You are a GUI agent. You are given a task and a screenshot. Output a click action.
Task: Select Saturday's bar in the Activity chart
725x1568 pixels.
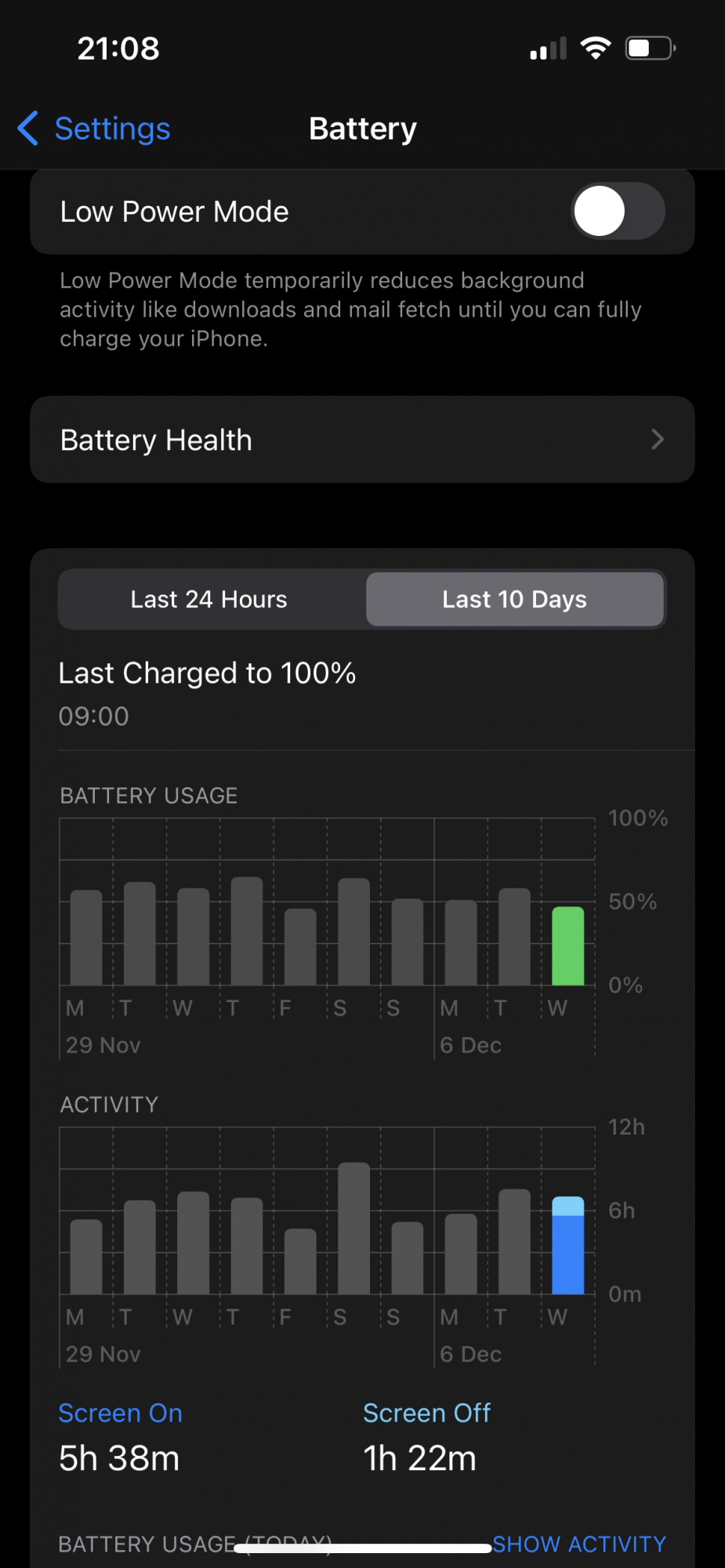[x=353, y=1228]
